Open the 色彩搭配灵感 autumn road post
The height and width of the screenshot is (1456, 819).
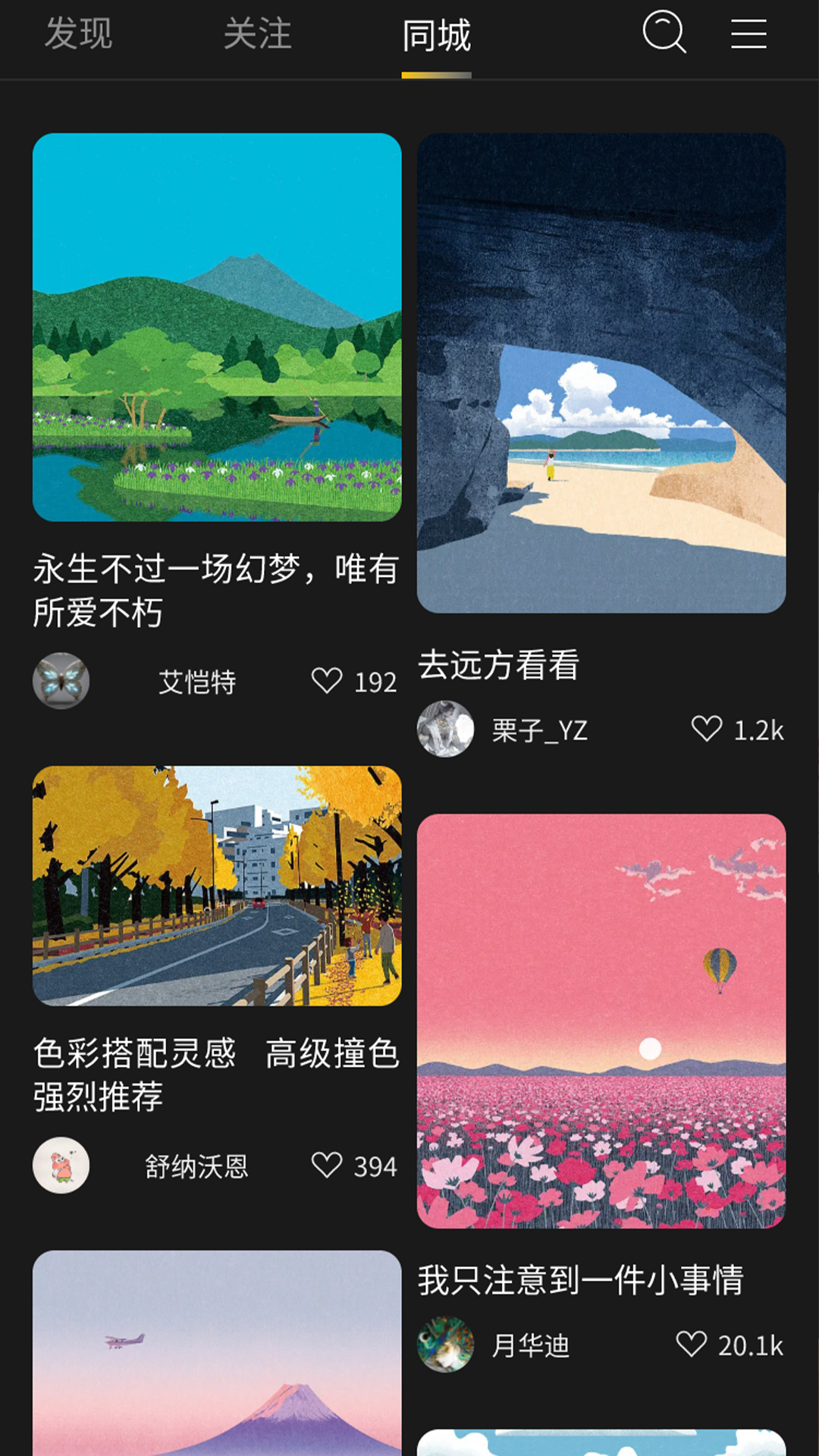[x=217, y=886]
